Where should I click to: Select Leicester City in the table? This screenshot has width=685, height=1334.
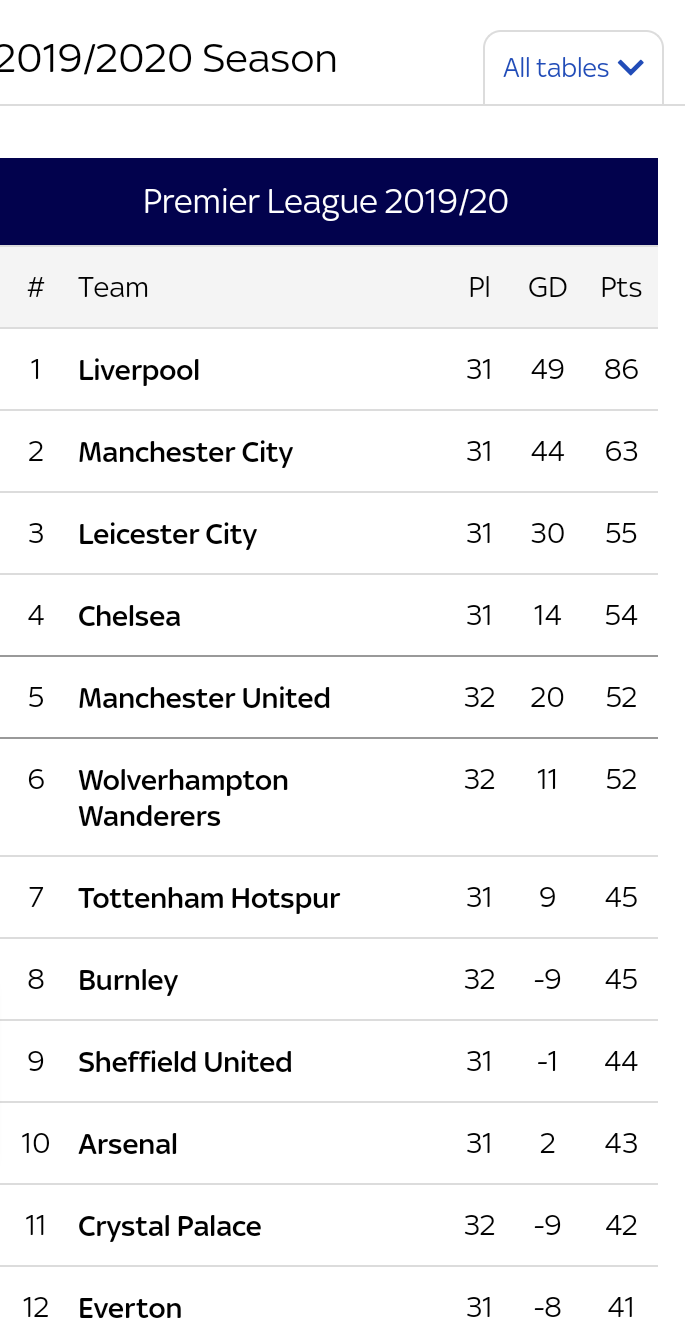[168, 534]
